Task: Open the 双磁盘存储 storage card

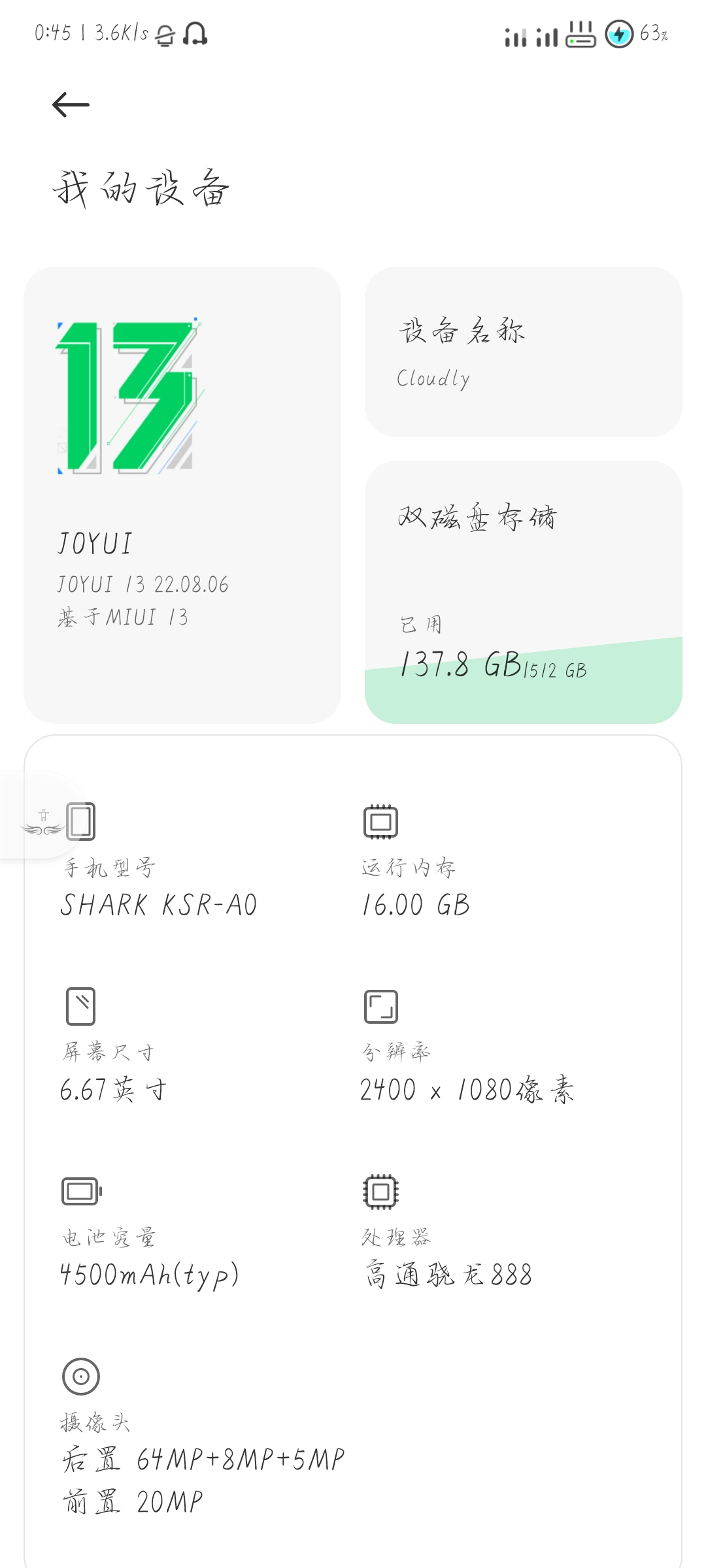Action: coord(523,592)
